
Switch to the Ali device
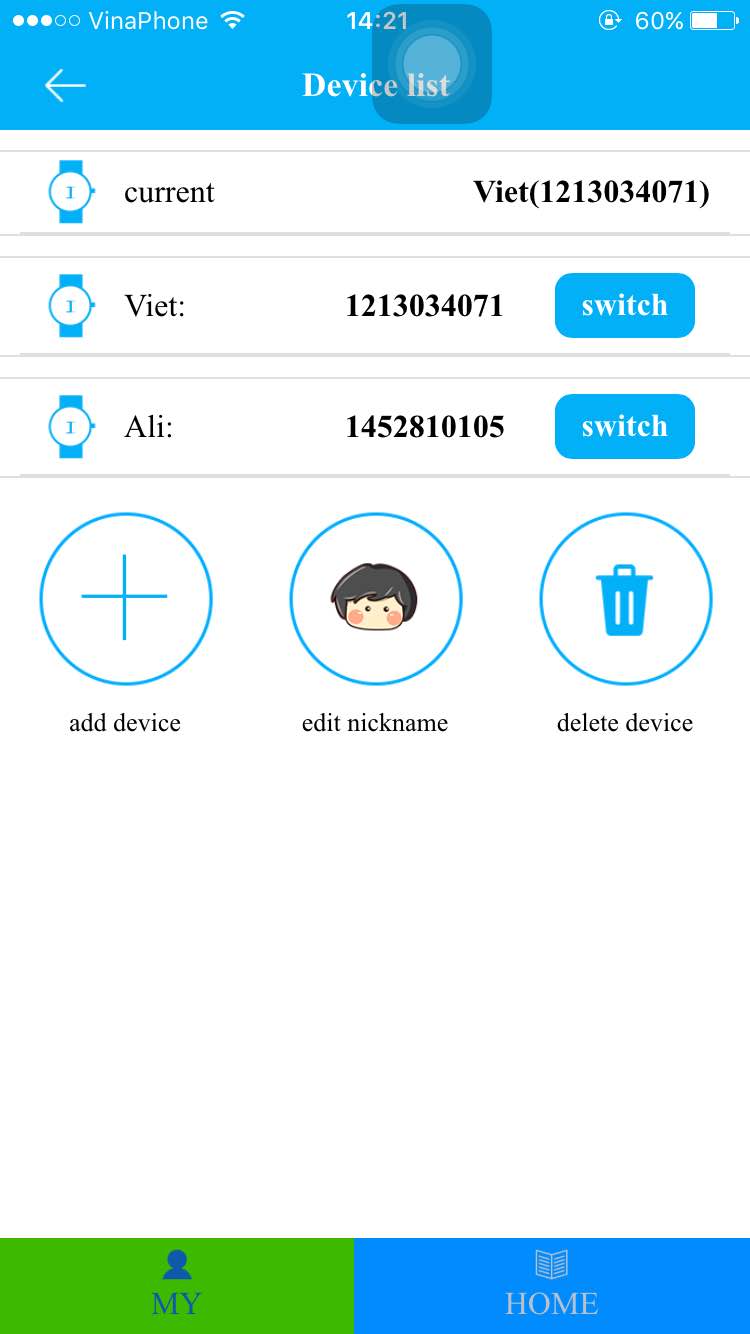(624, 426)
